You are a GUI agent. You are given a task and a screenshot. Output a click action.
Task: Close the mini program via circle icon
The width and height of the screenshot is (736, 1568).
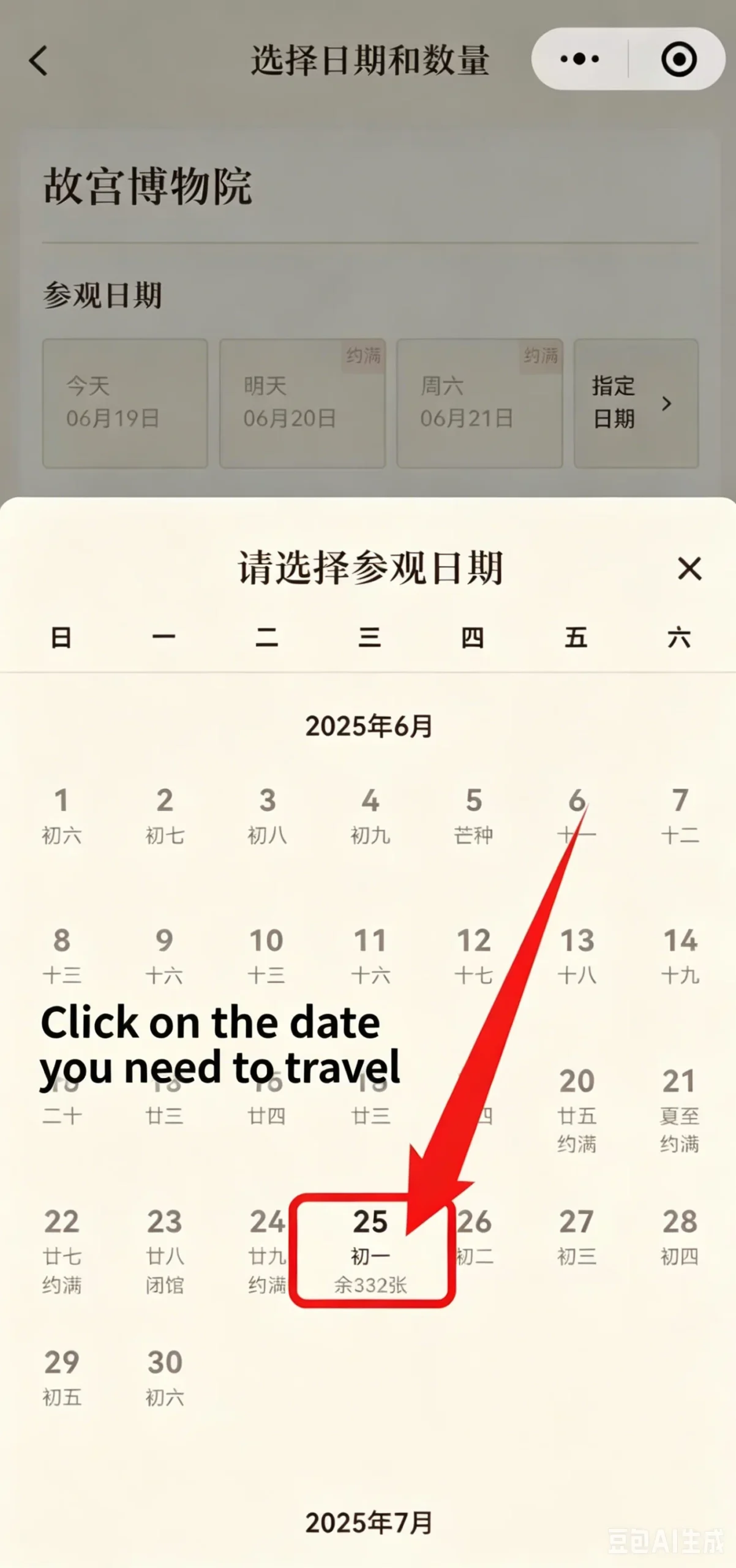click(x=679, y=59)
